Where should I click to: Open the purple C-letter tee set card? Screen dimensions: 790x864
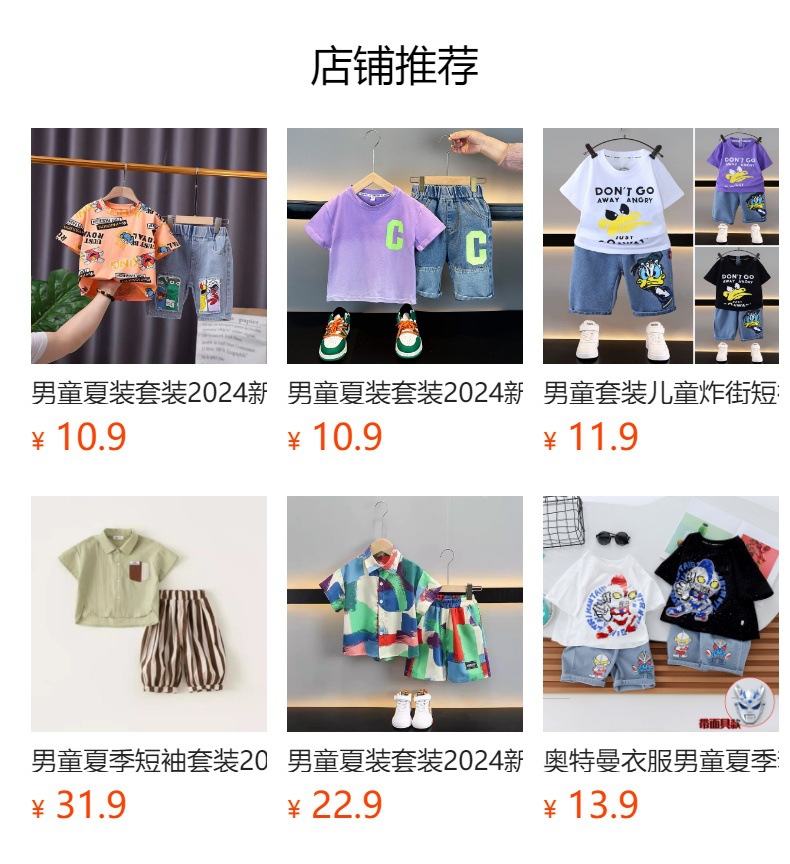coord(404,246)
